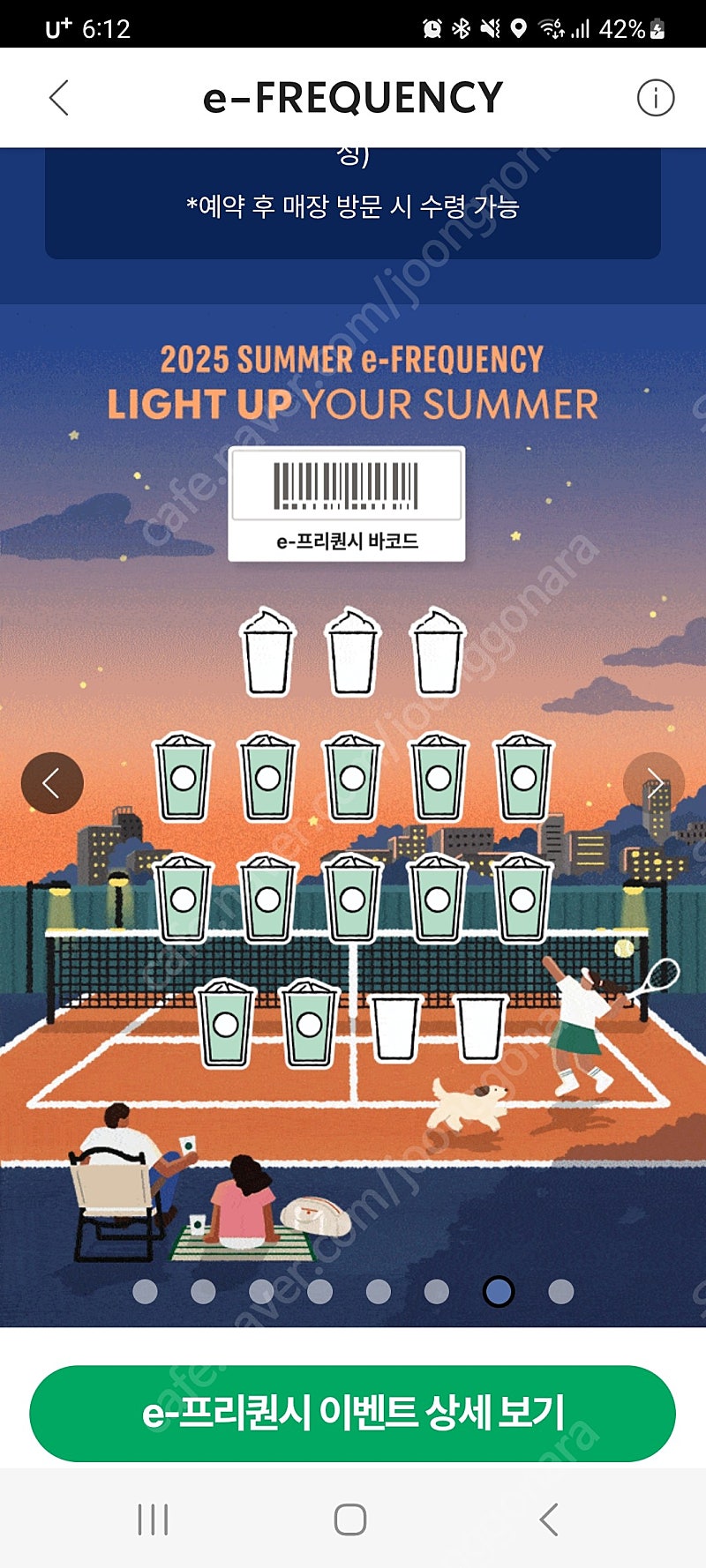Show the previous carousel slide
This screenshot has height=1568, width=706.
(52, 783)
